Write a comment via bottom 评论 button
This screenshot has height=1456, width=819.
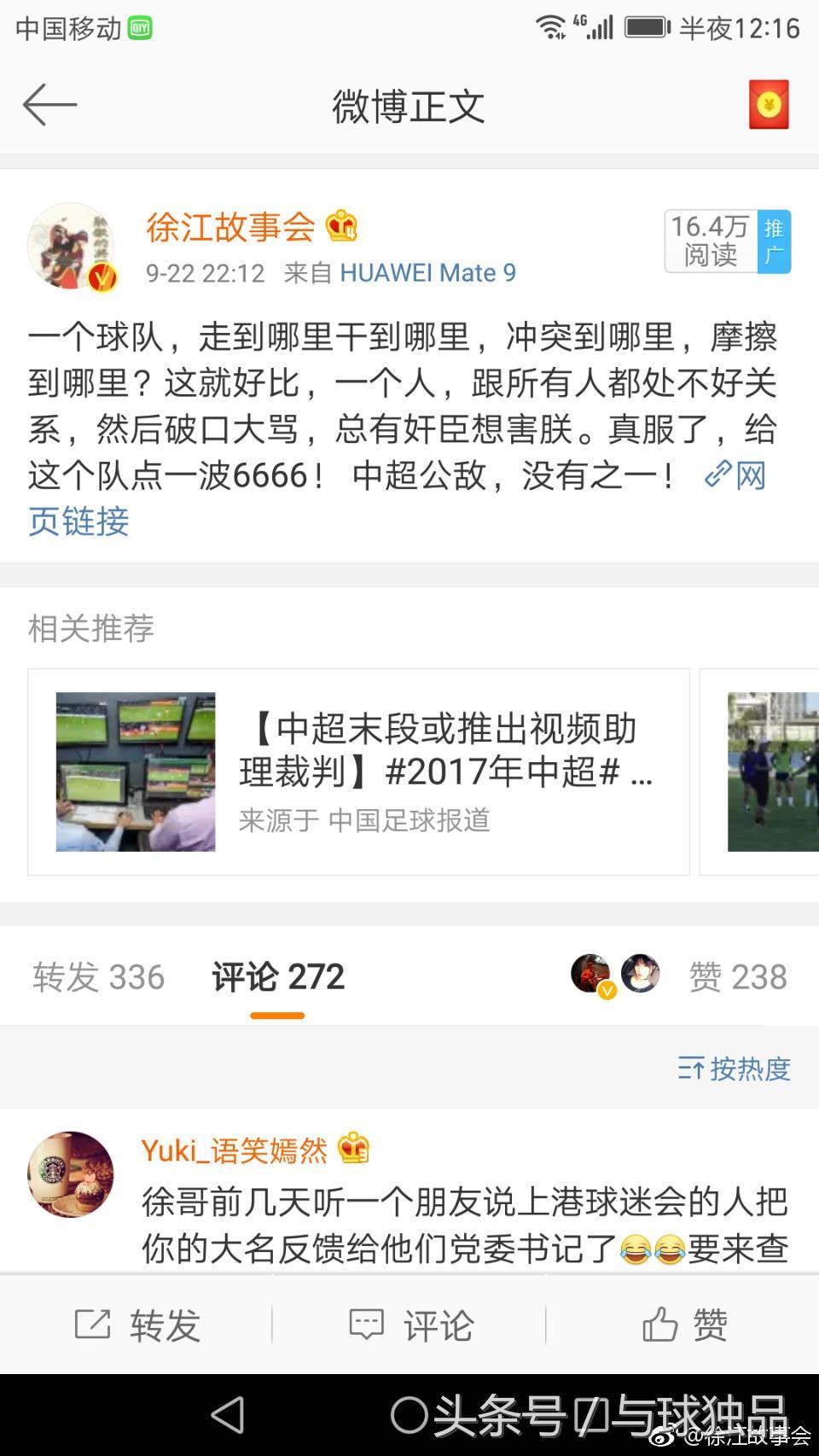click(409, 1325)
